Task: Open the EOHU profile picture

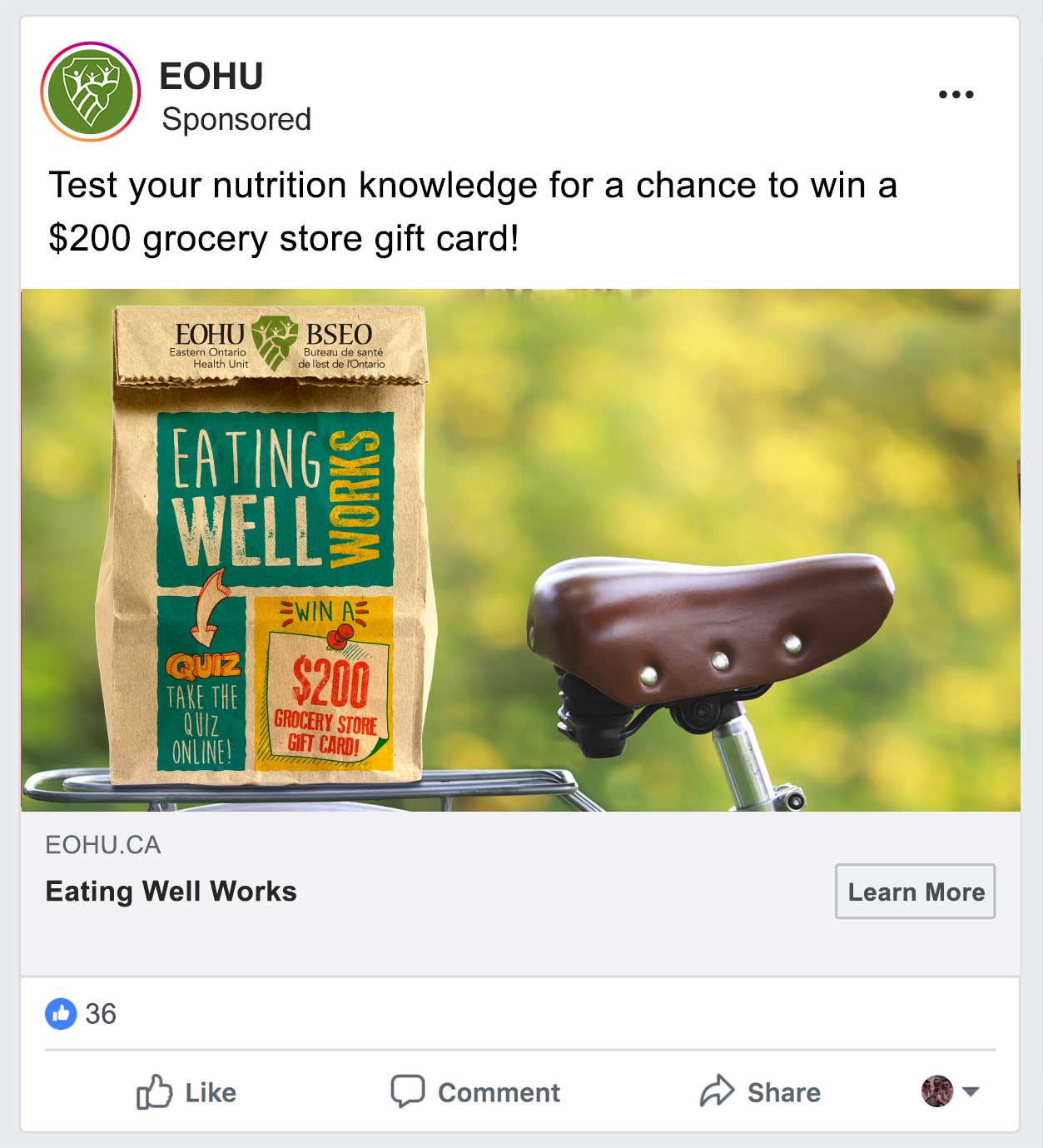Action: 91,92
